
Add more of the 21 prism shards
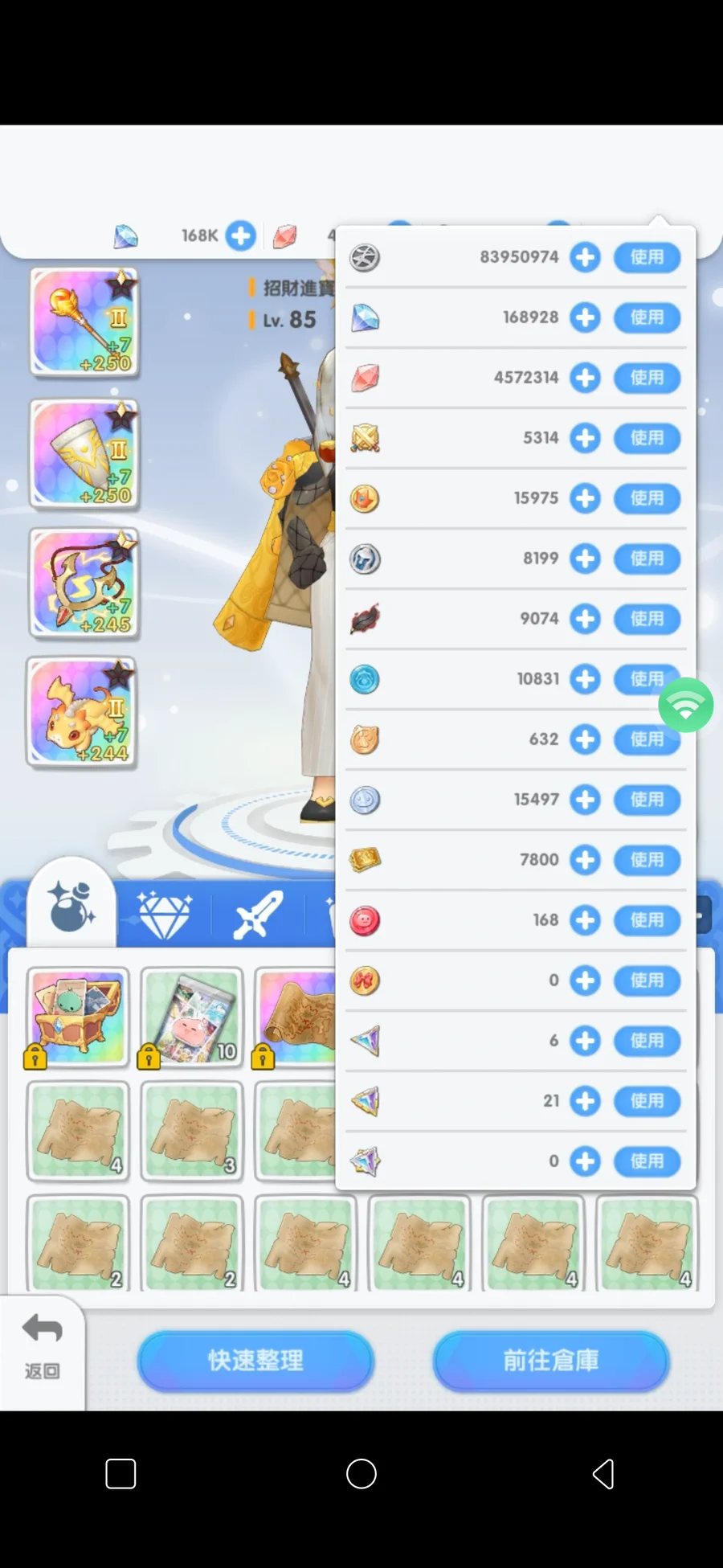585,1101
